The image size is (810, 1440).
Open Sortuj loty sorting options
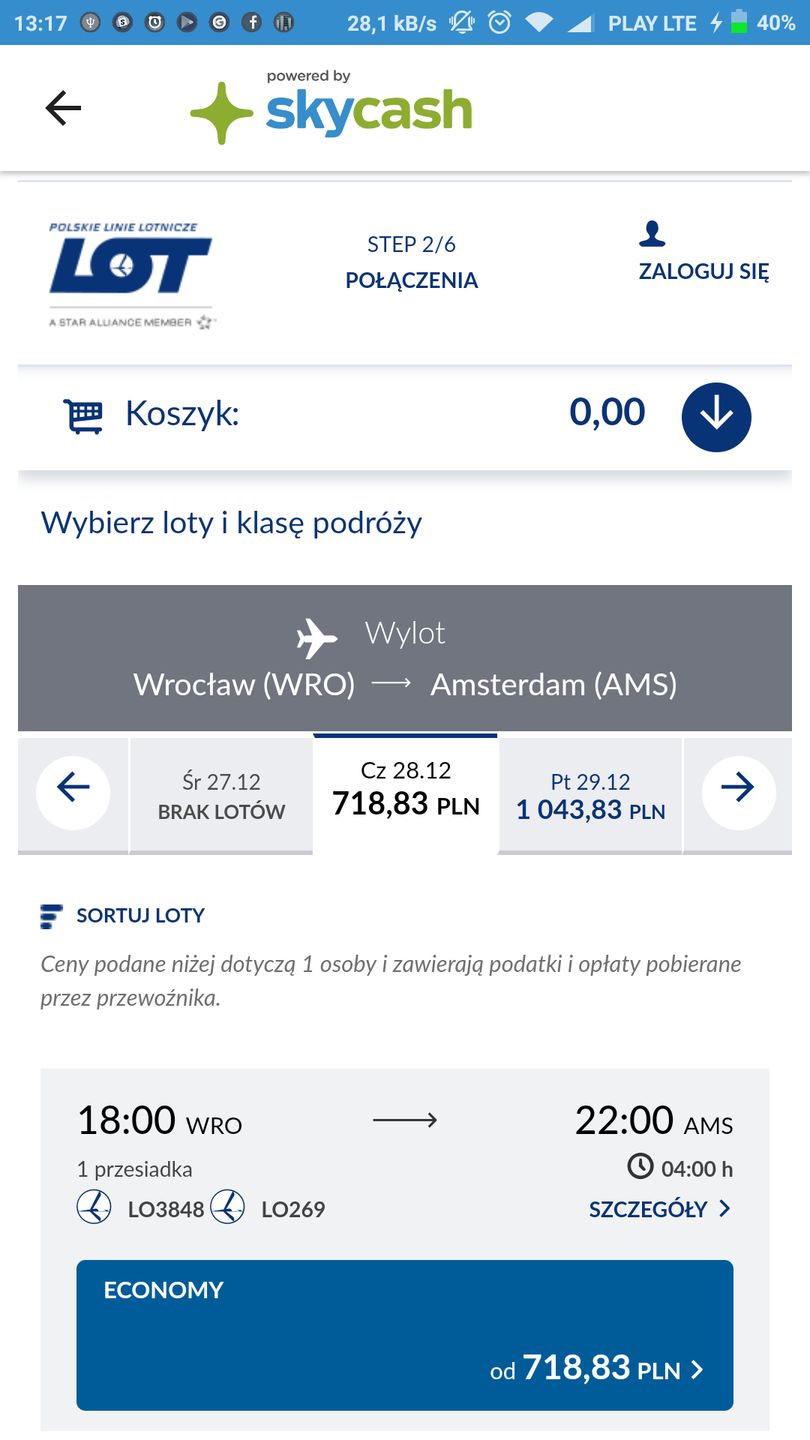[x=123, y=915]
